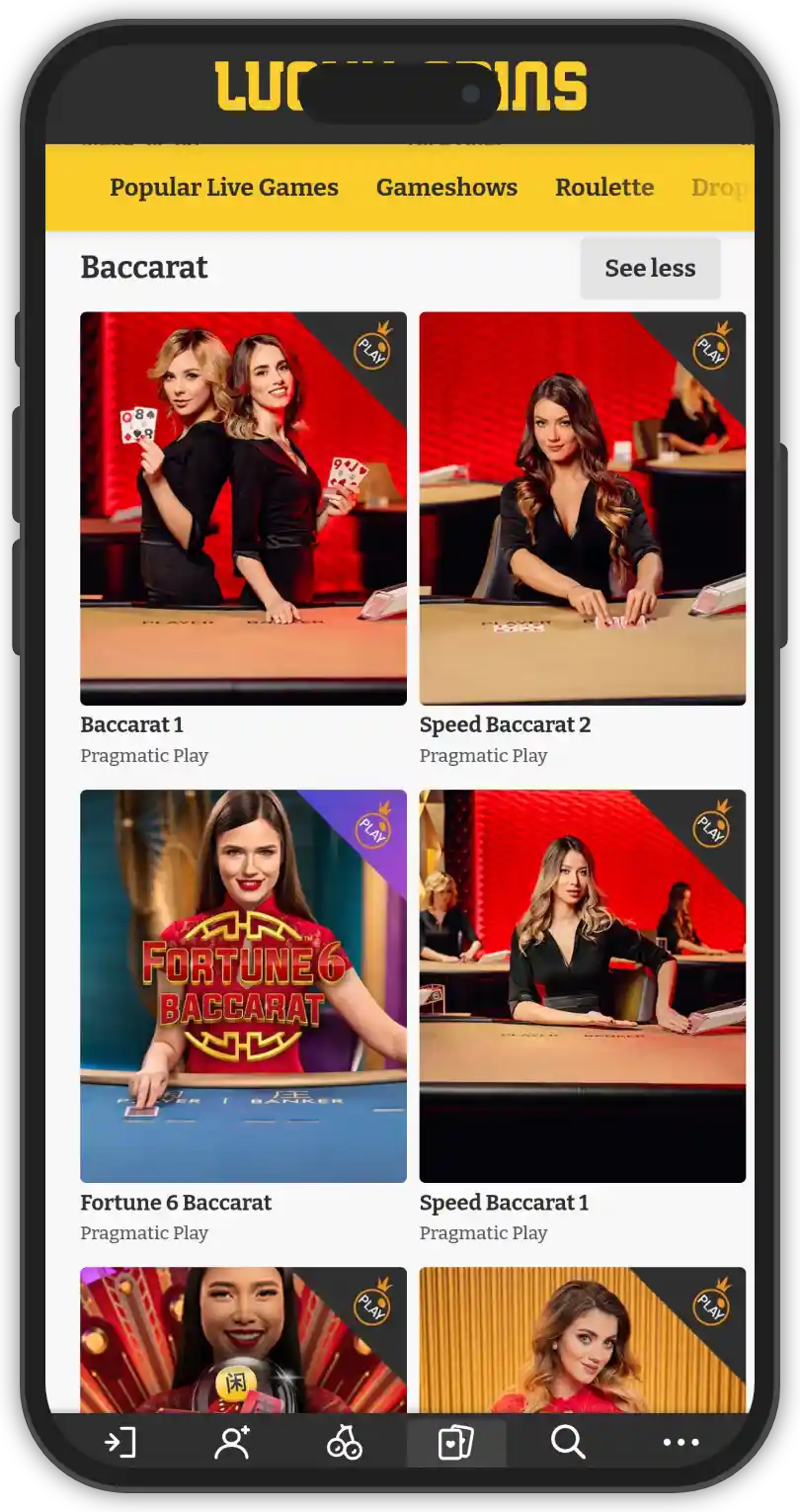Open the Gameshows category
Viewport: 800px width, 1512px height.
[446, 188]
